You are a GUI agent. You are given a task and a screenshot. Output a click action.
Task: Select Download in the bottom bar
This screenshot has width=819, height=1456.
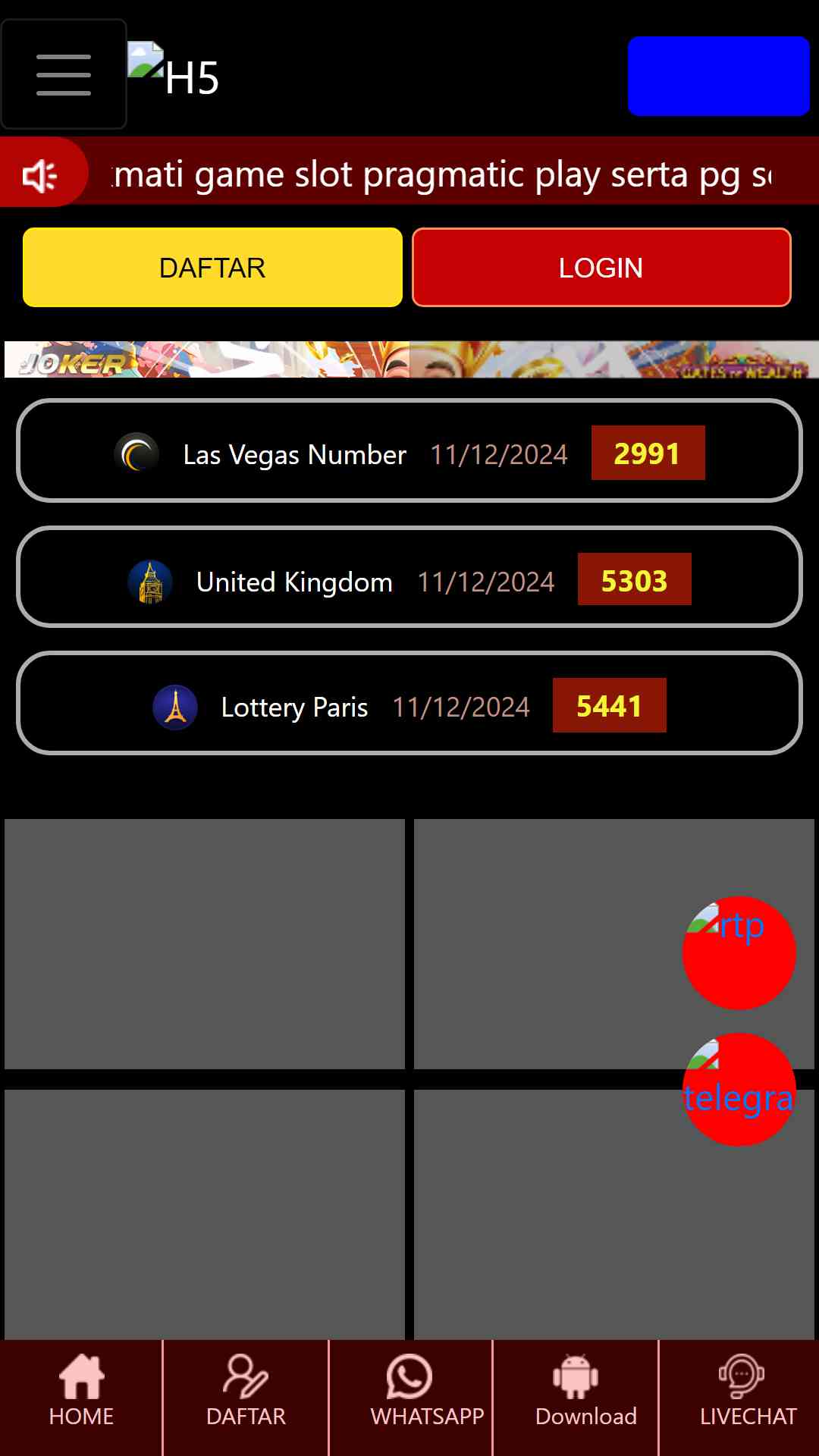576,1398
